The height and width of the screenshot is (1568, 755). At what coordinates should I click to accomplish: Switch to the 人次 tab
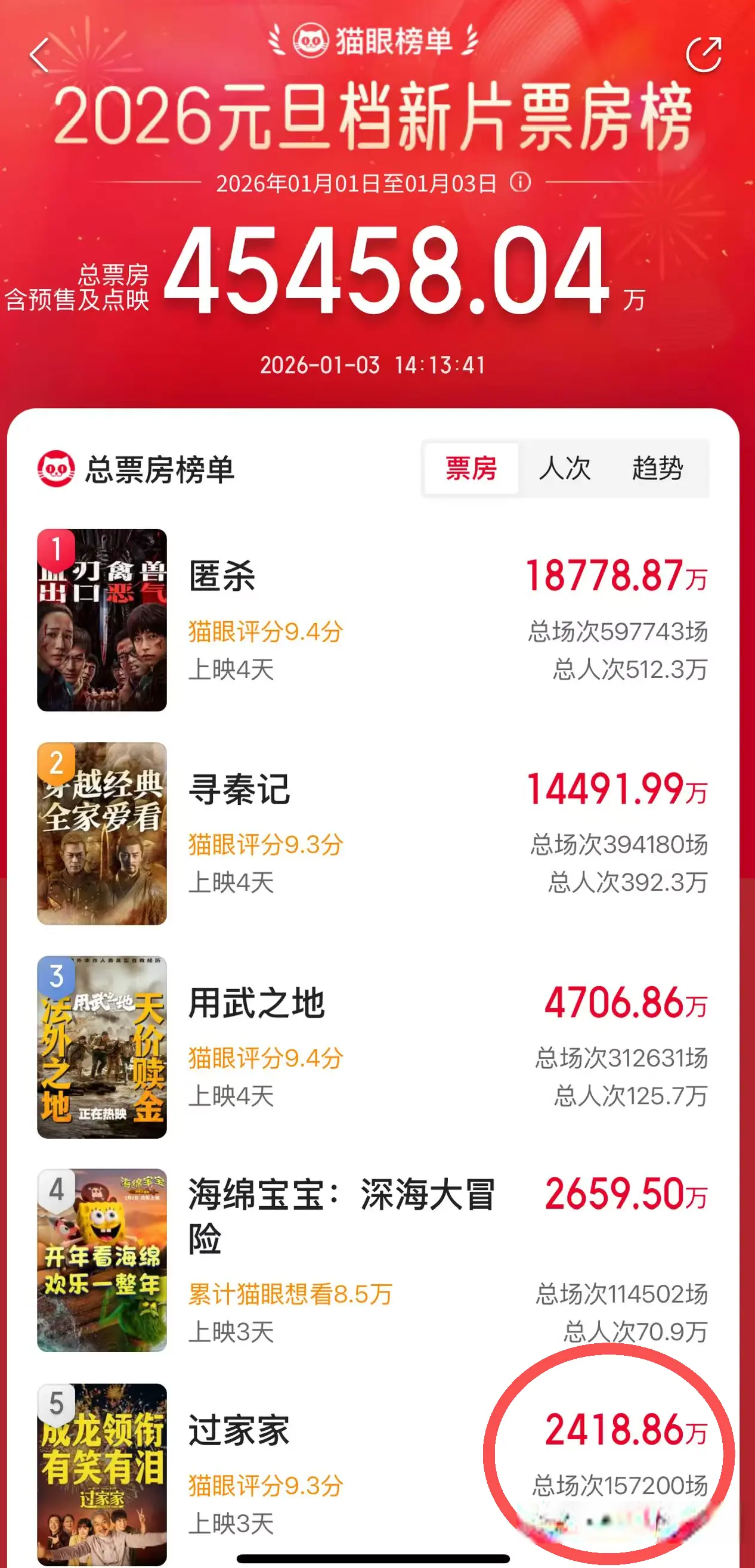pos(564,468)
